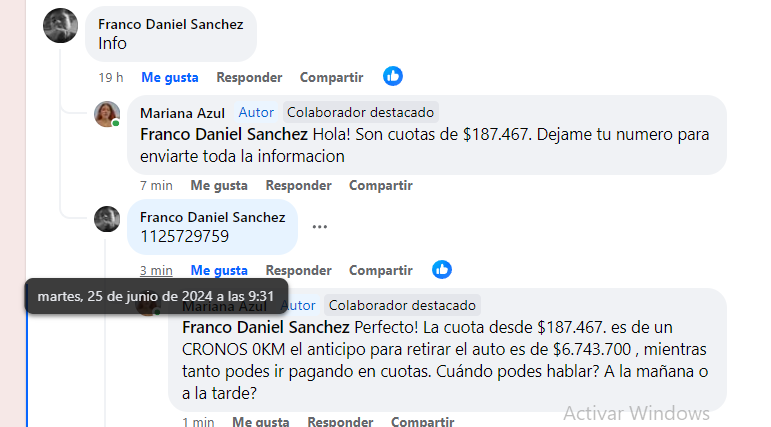Like the 1125729759 comment
The image size is (771, 427).
(x=219, y=270)
